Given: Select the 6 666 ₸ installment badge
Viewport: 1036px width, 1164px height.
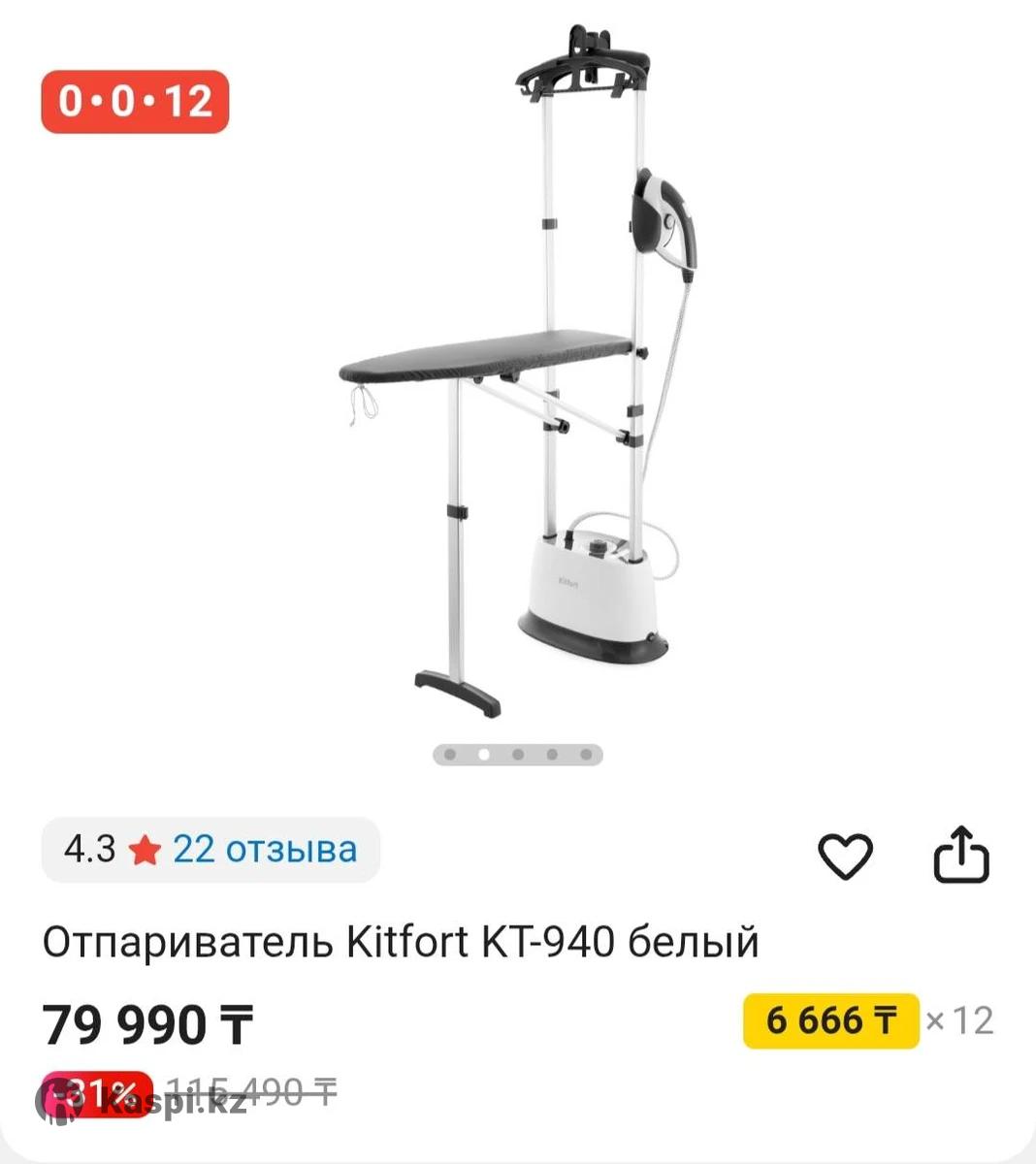Looking at the screenshot, I should pos(830,1021).
